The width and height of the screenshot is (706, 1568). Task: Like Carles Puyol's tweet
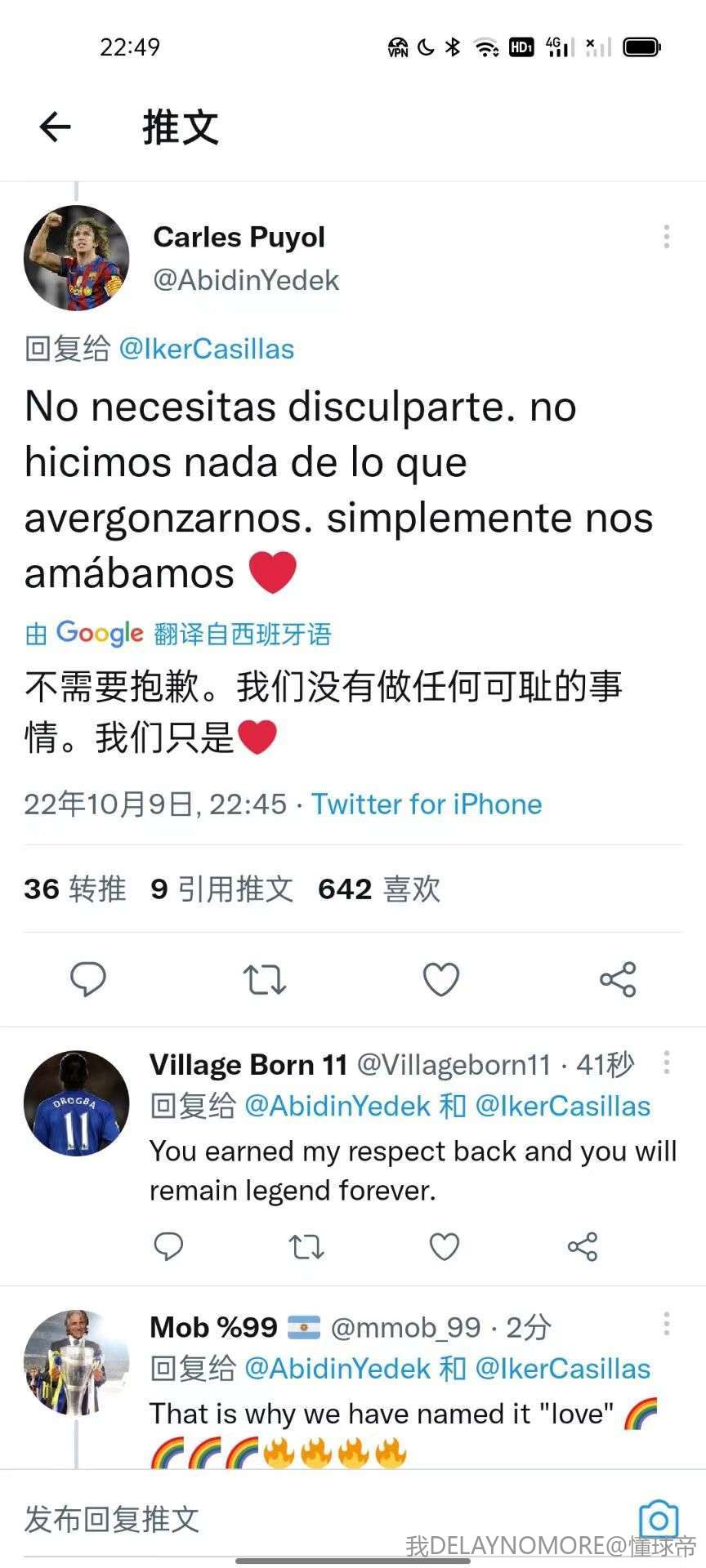[x=441, y=978]
